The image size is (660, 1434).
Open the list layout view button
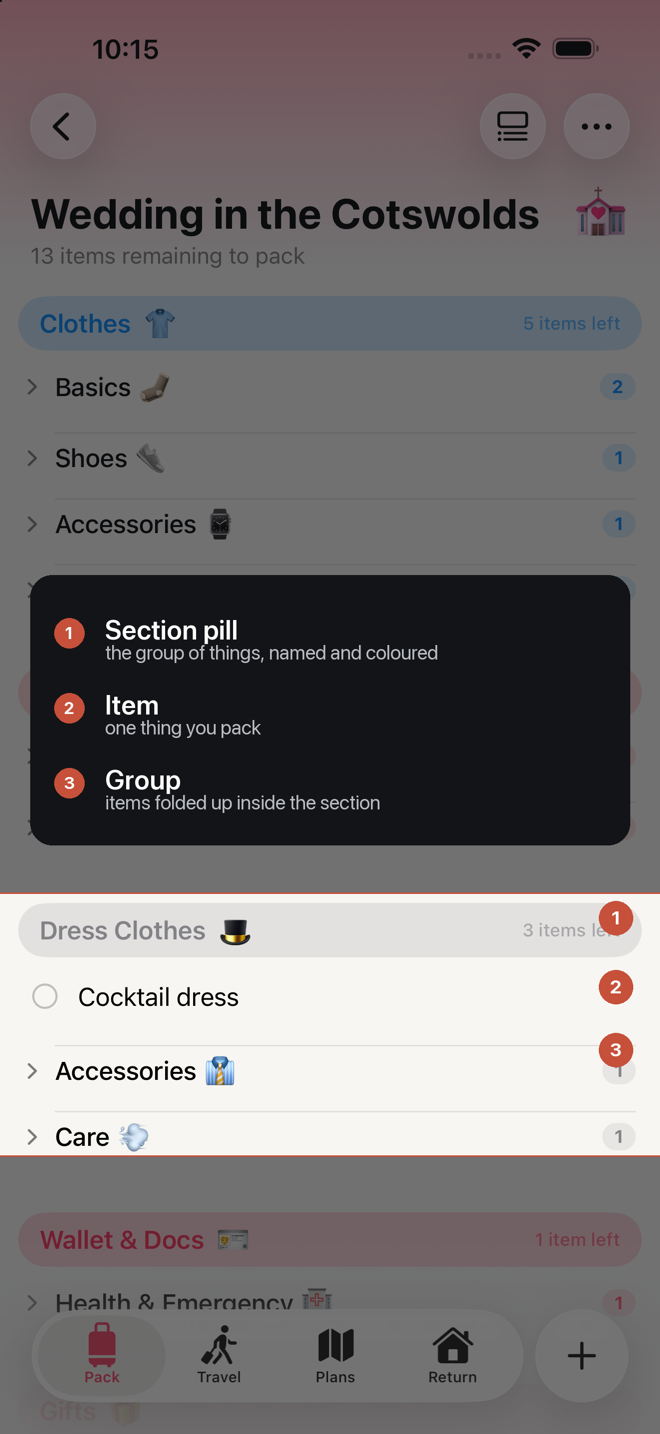[512, 127]
